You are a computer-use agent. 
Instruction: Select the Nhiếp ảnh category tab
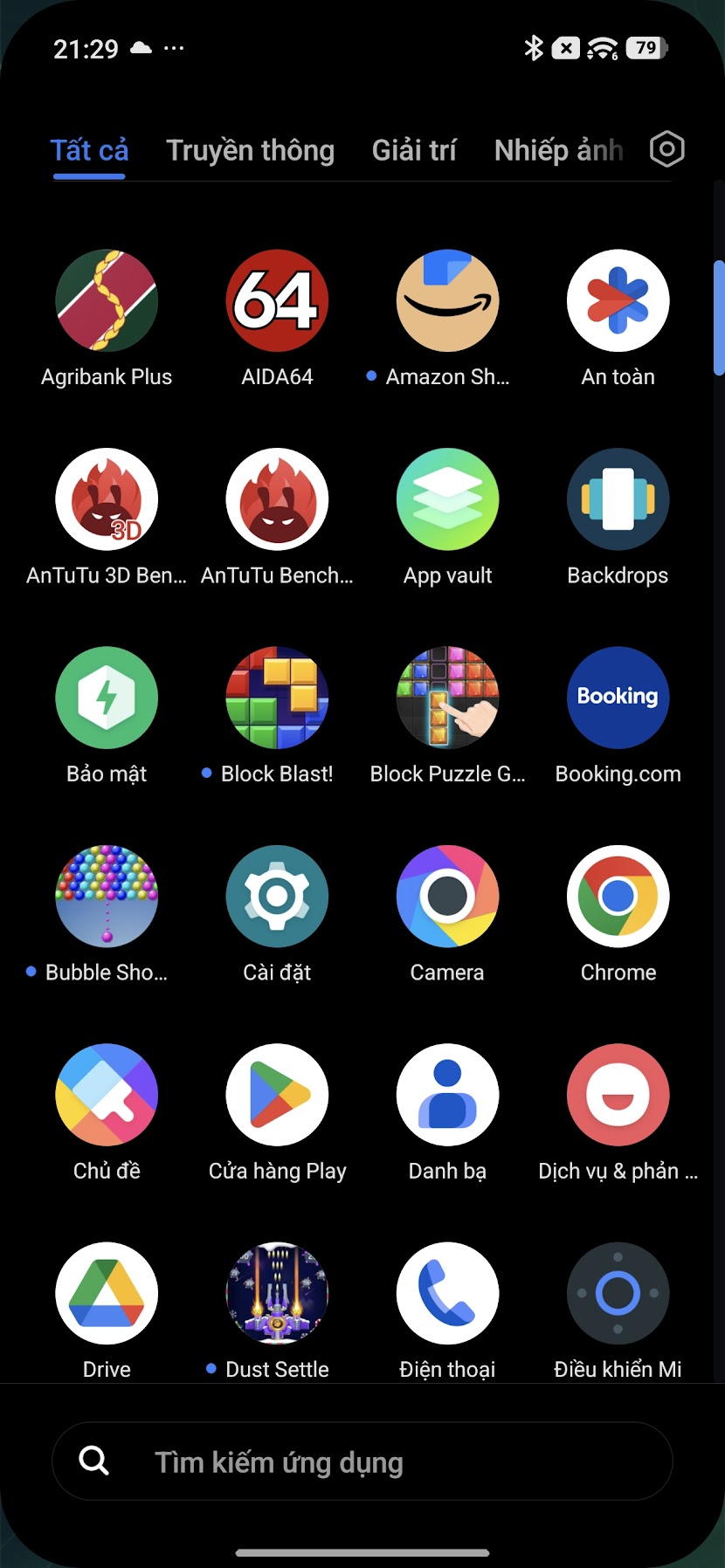(558, 150)
